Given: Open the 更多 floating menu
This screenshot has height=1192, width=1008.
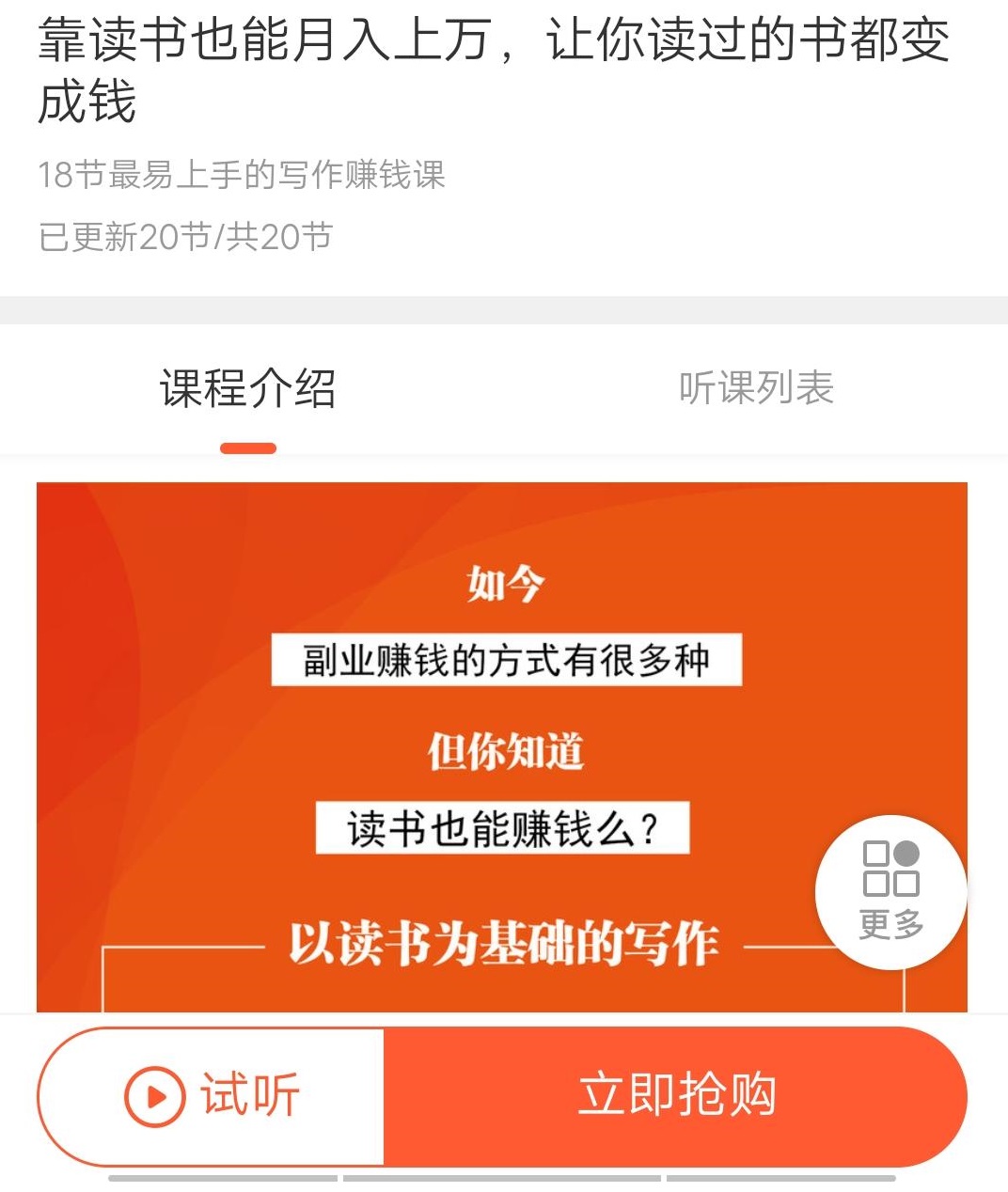Looking at the screenshot, I should pos(890,892).
